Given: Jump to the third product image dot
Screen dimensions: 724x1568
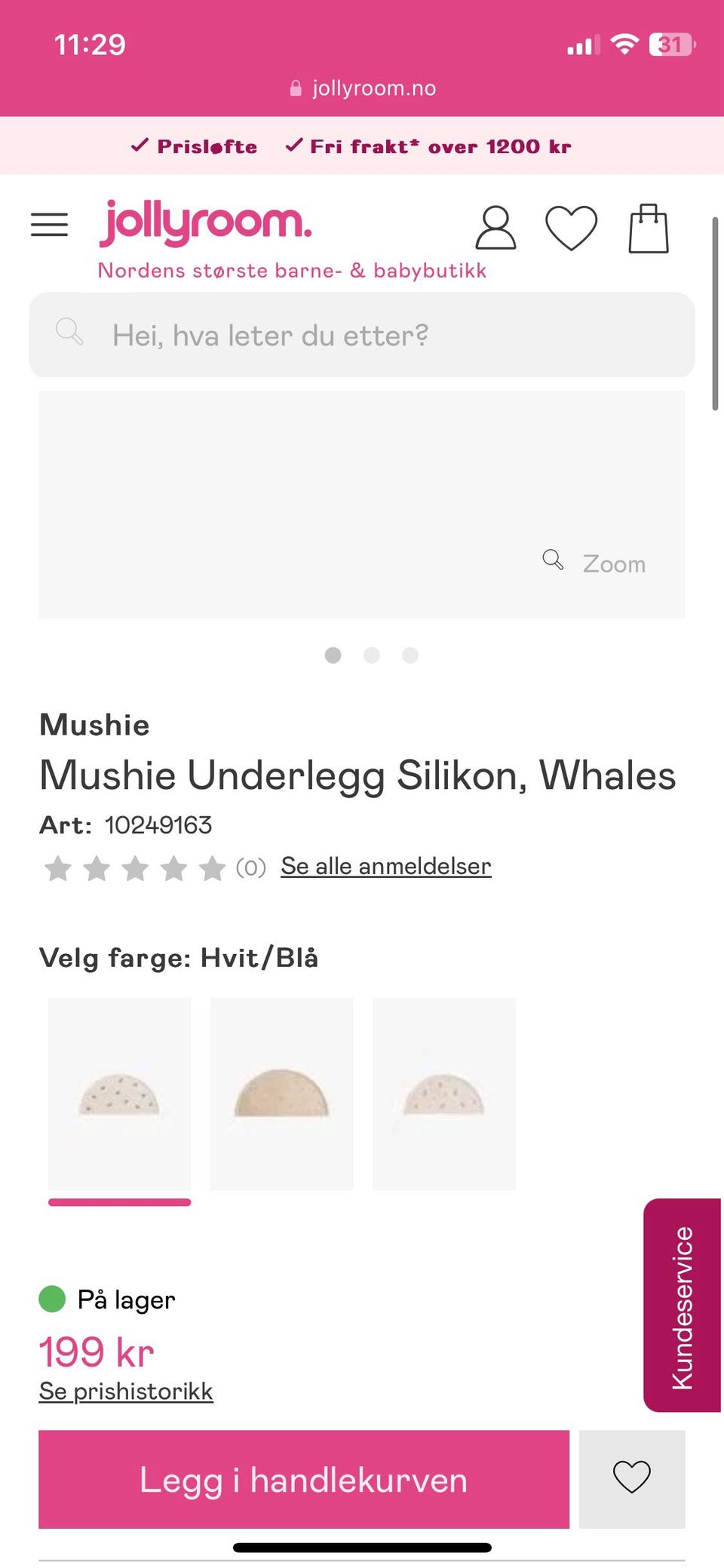Looking at the screenshot, I should coord(410,655).
